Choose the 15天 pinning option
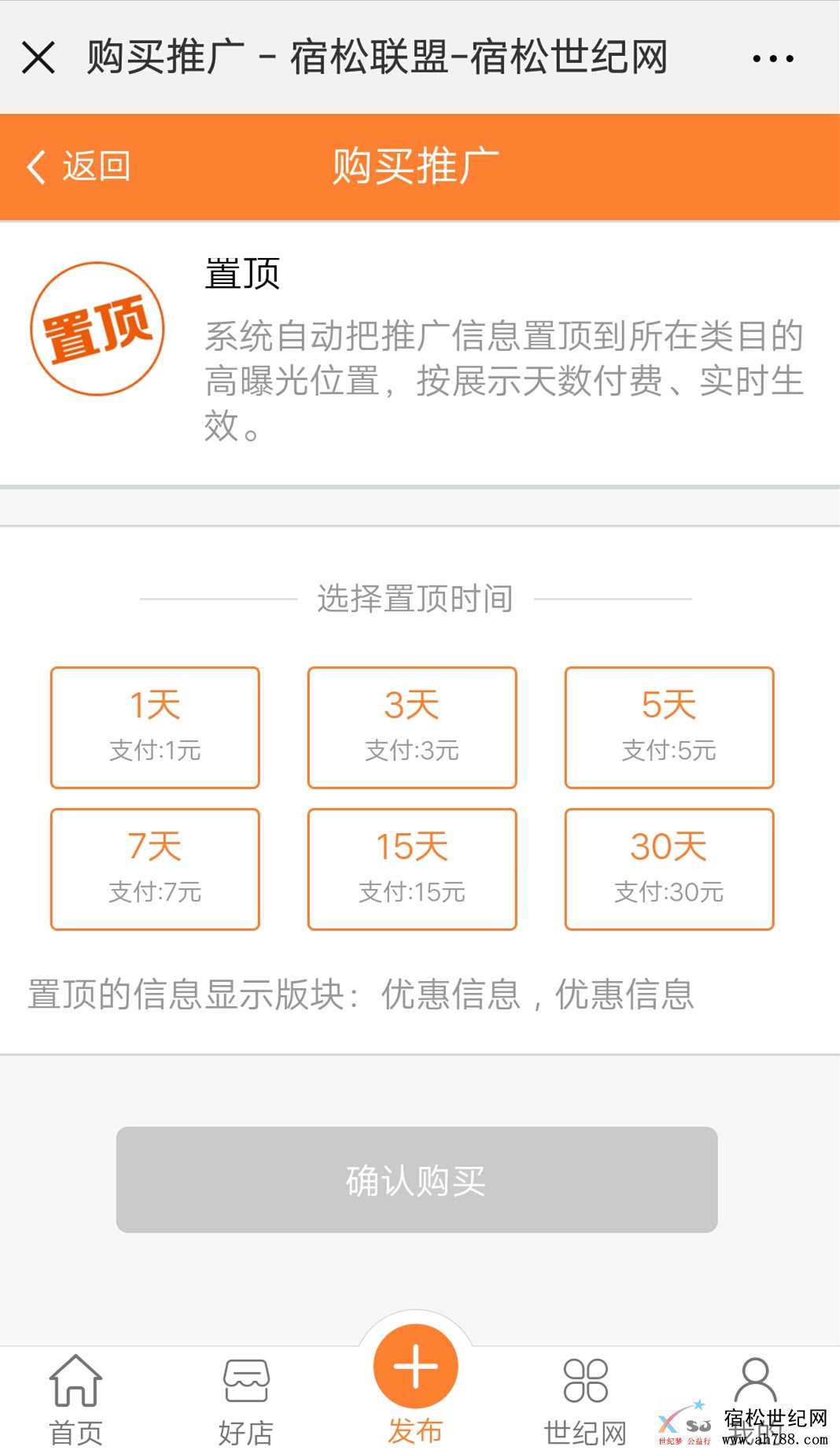Image resolution: width=840 pixels, height=1454 pixels. 411,869
